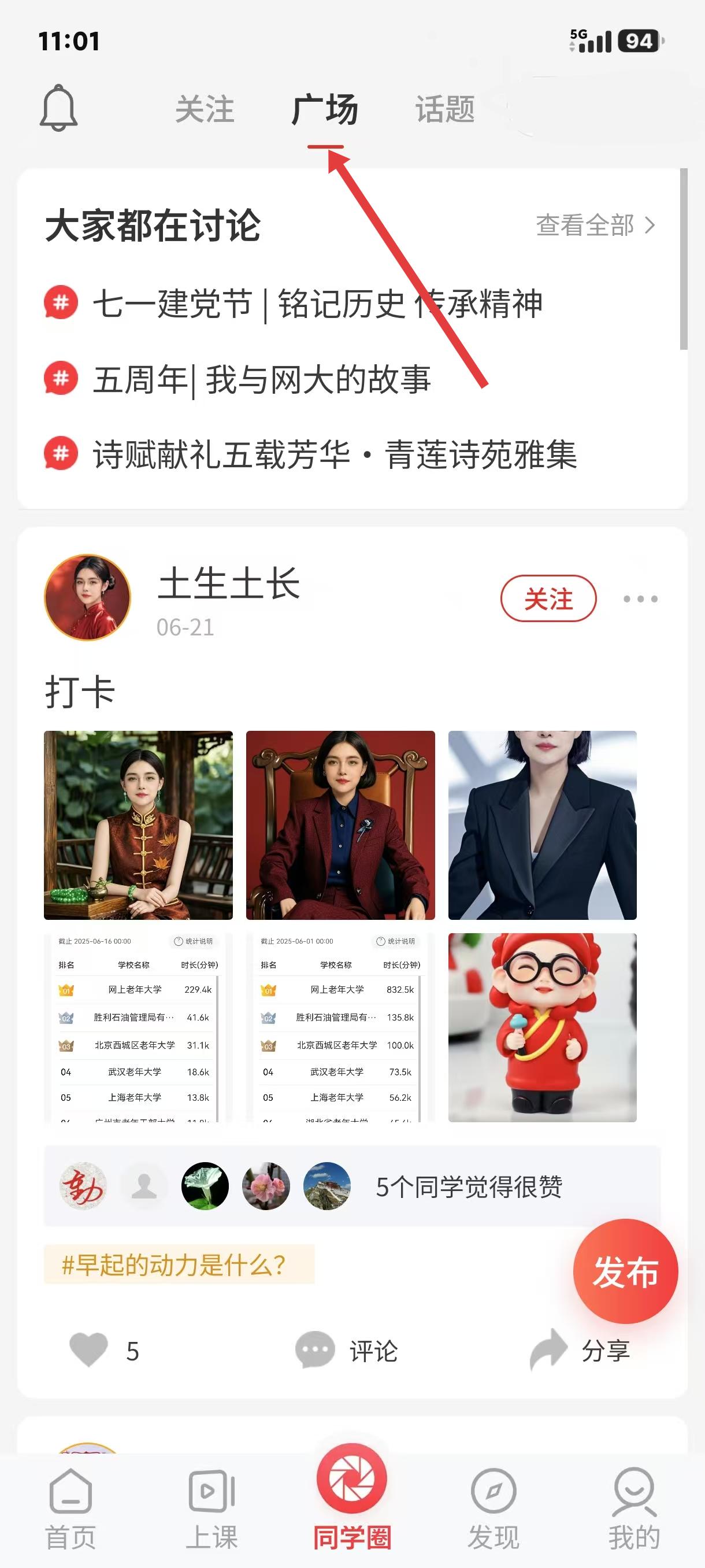Open topic 诗赋献礼五载芳华·青莲诗苑雅集
Screen dimensions: 705x1568
(335, 454)
